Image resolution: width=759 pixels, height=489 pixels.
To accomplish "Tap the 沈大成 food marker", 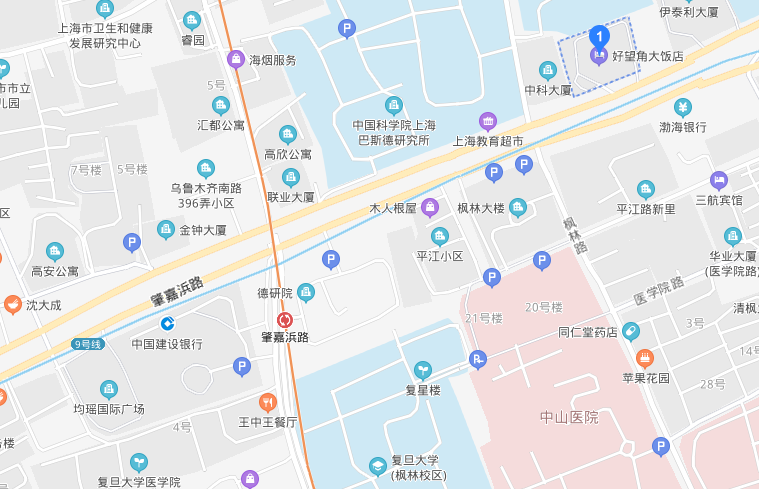I will click(12, 304).
